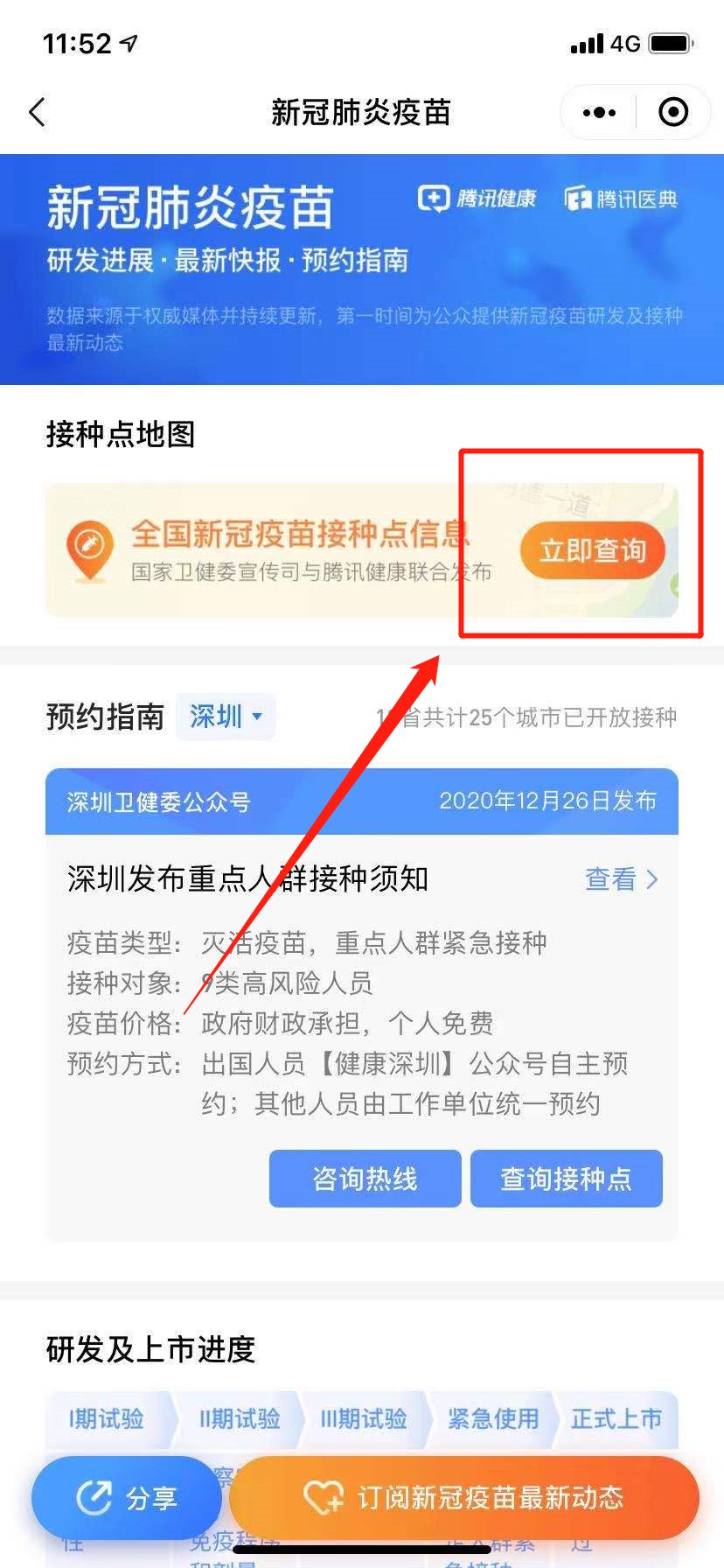
Task: Share this page via 分享
Action: coord(127,1498)
